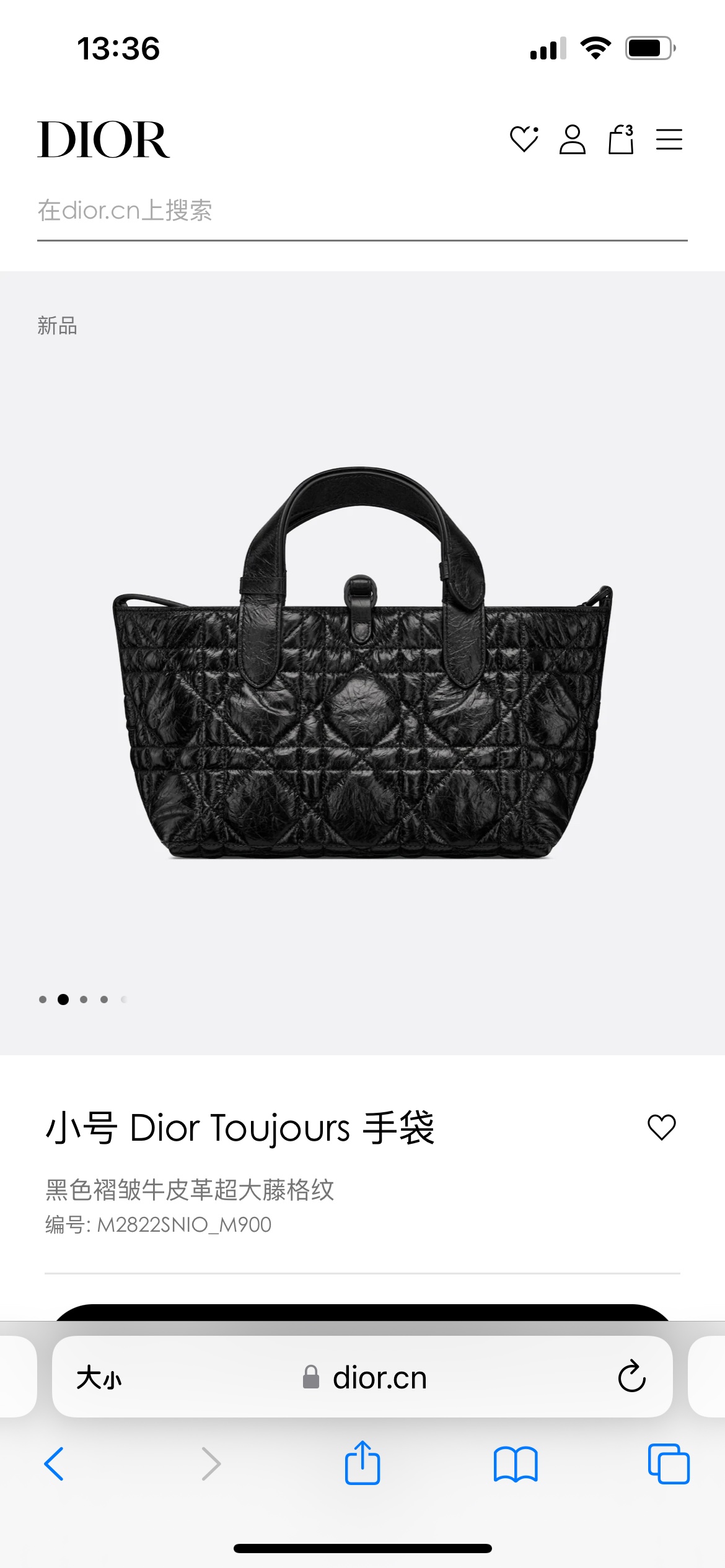The height and width of the screenshot is (1568, 725).
Task: Tap the dior.cn address bar
Action: tap(366, 1377)
